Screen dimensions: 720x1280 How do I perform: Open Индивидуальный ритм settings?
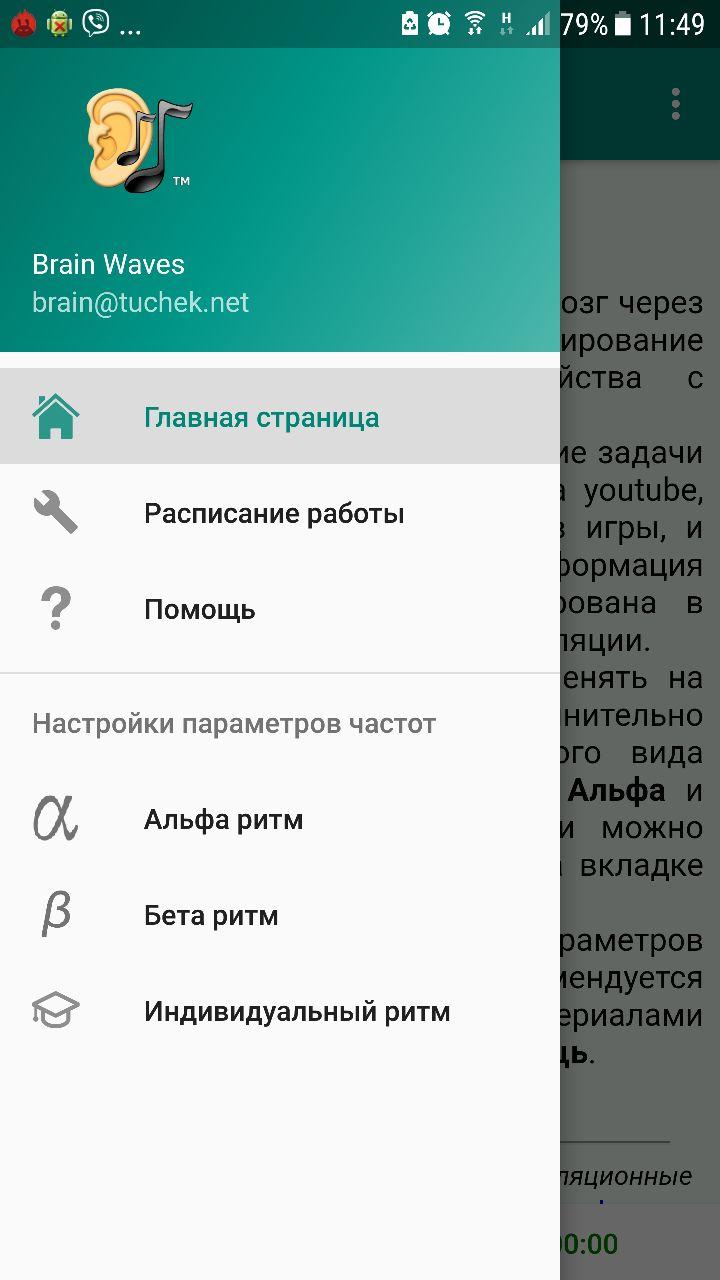click(x=280, y=1011)
